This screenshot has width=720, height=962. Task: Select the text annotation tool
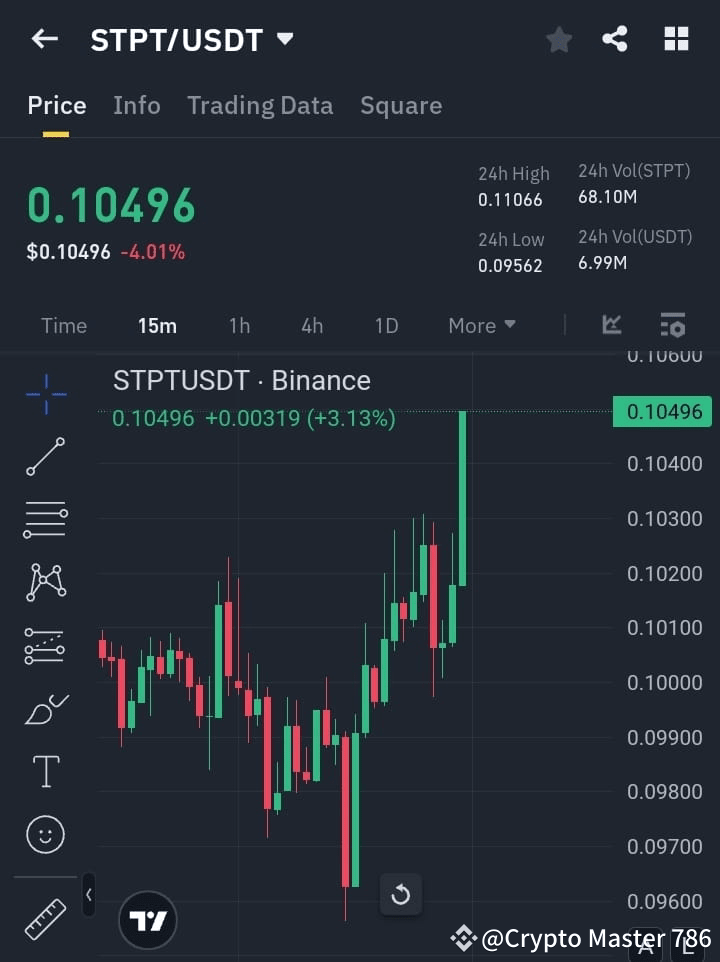45,771
